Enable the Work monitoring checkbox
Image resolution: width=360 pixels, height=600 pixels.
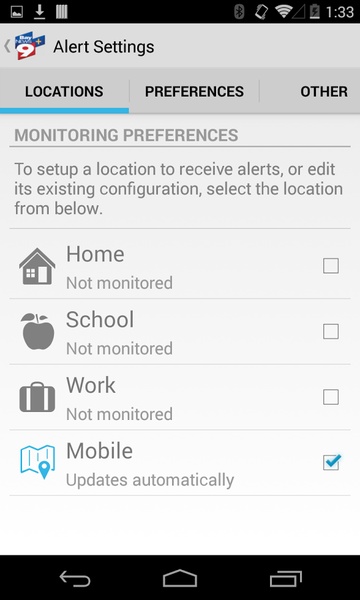pyautogui.click(x=331, y=397)
